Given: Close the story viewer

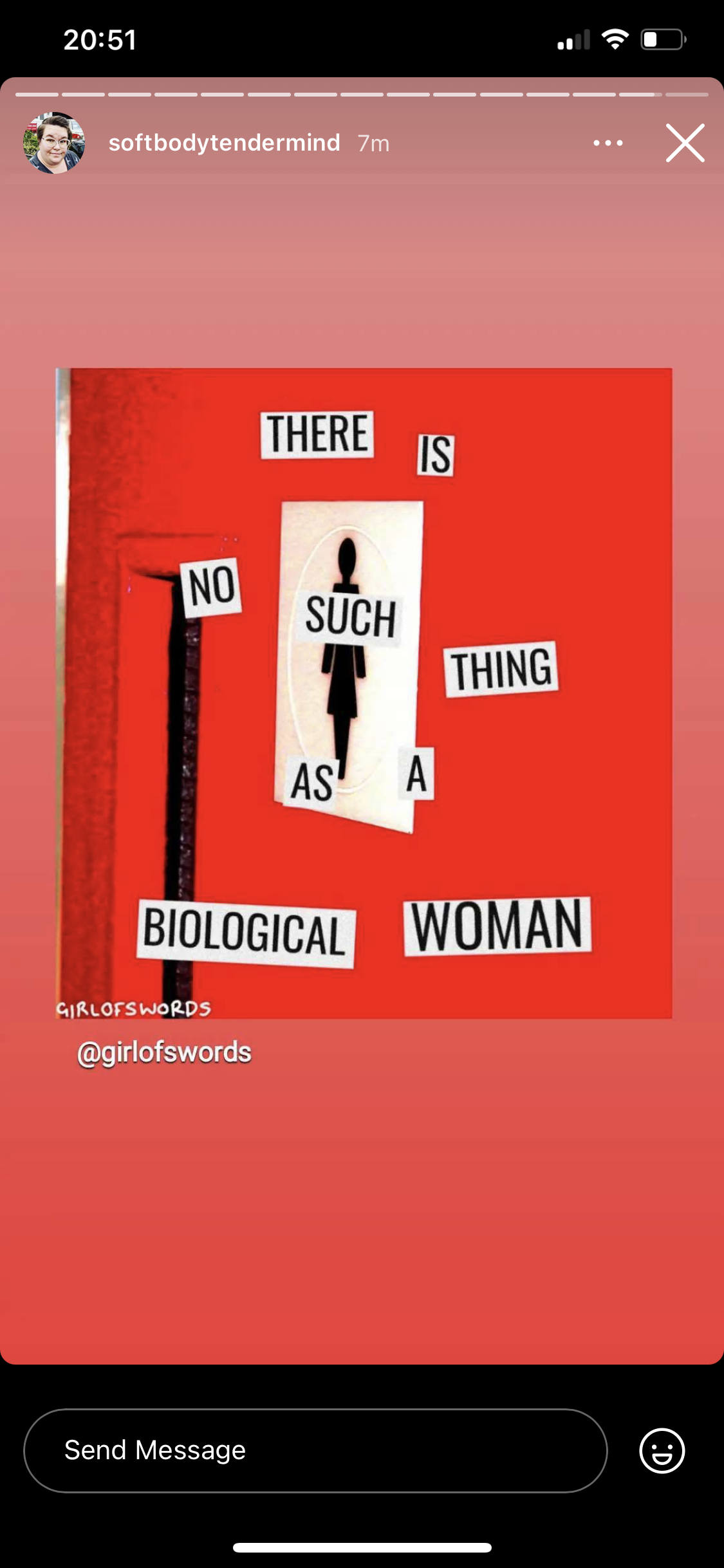Looking at the screenshot, I should [x=685, y=143].
